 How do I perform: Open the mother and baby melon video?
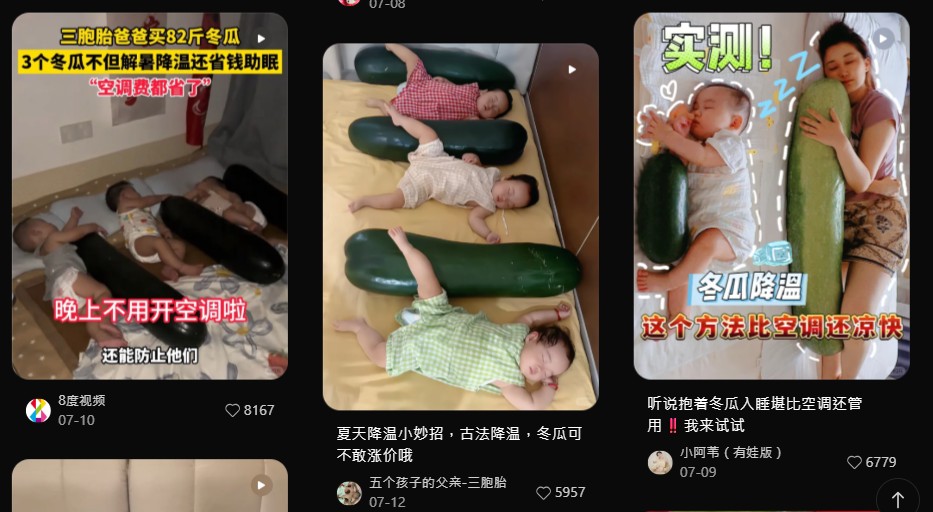pyautogui.click(x=771, y=195)
